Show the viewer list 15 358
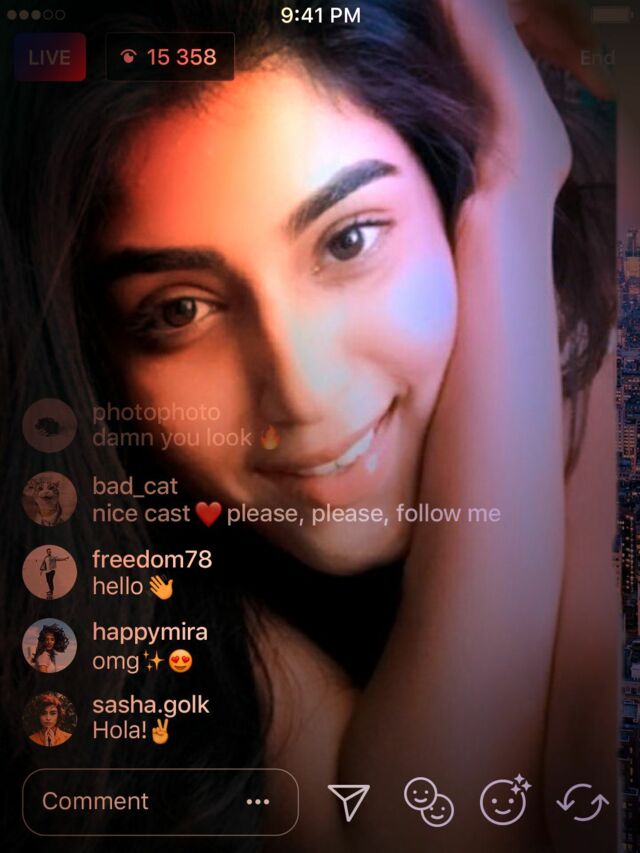 pos(170,57)
